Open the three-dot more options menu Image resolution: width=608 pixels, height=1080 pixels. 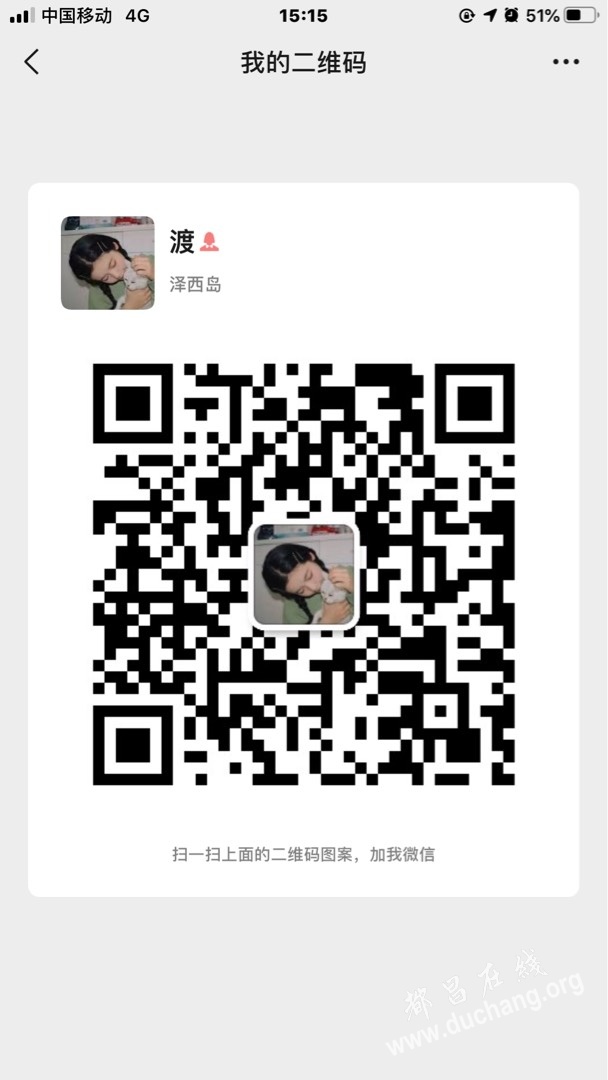(x=566, y=62)
